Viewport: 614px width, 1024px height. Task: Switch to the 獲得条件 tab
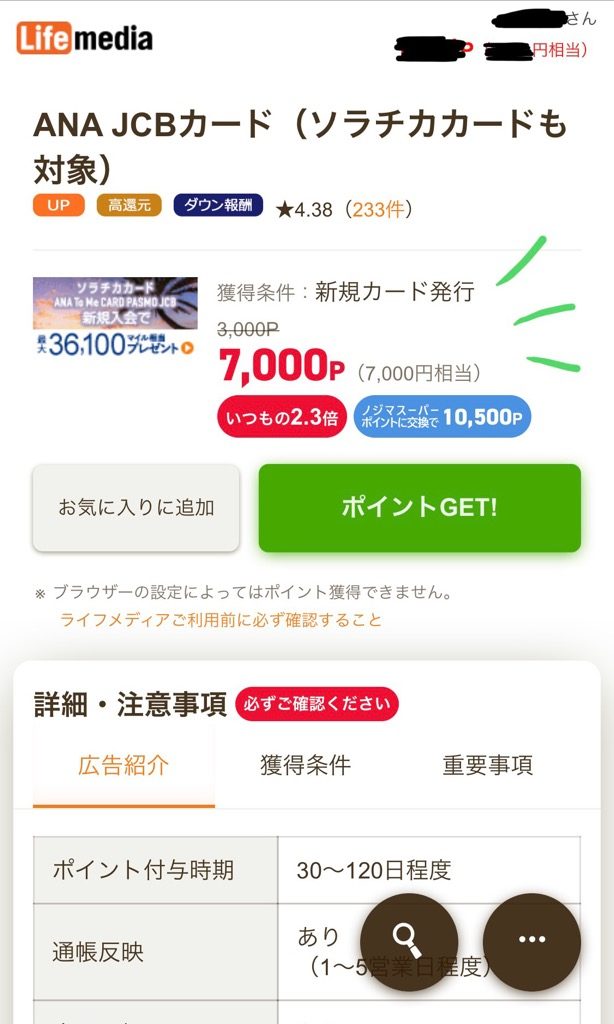306,766
